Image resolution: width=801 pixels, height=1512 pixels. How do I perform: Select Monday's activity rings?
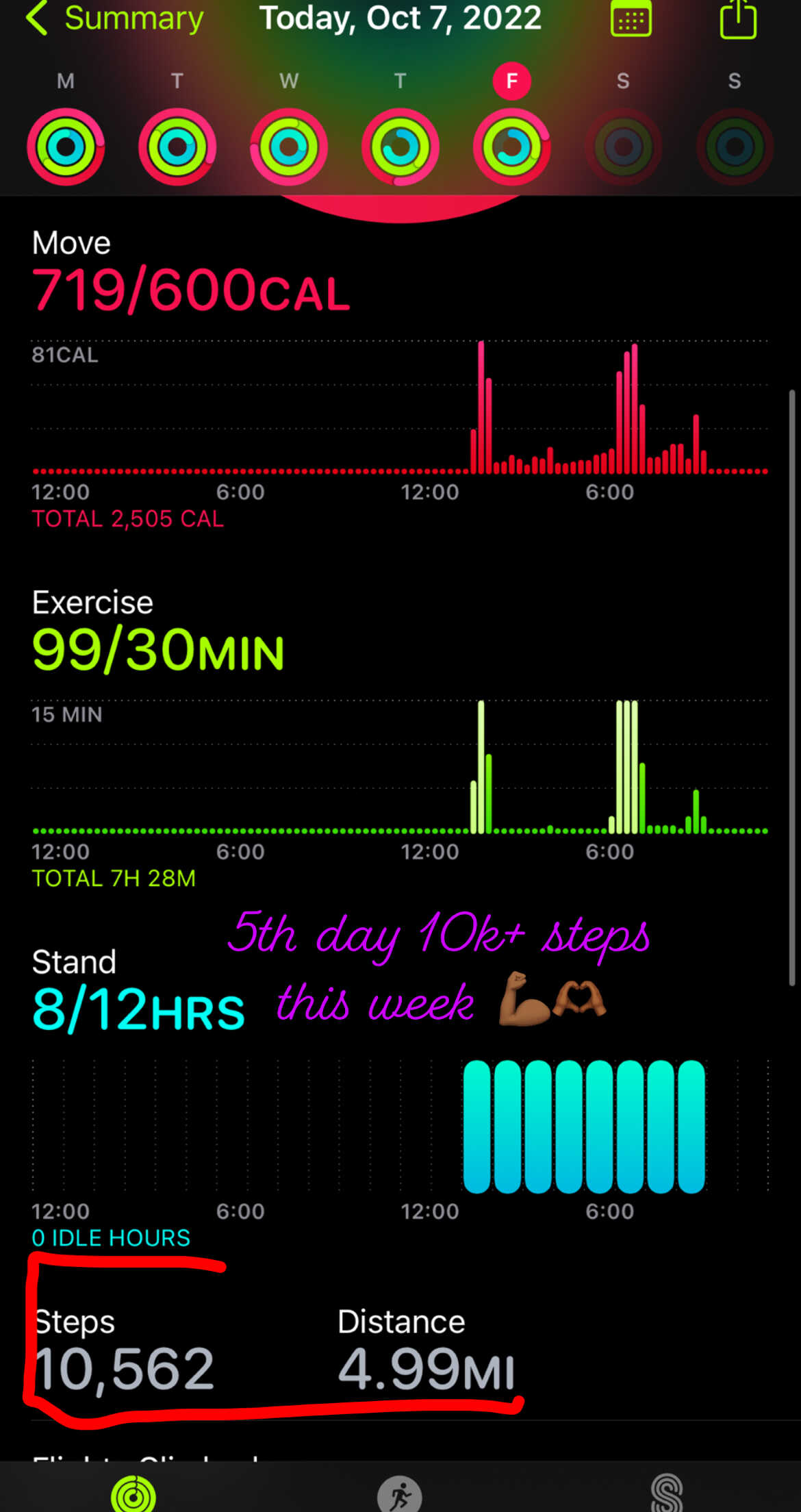pyautogui.click(x=66, y=147)
